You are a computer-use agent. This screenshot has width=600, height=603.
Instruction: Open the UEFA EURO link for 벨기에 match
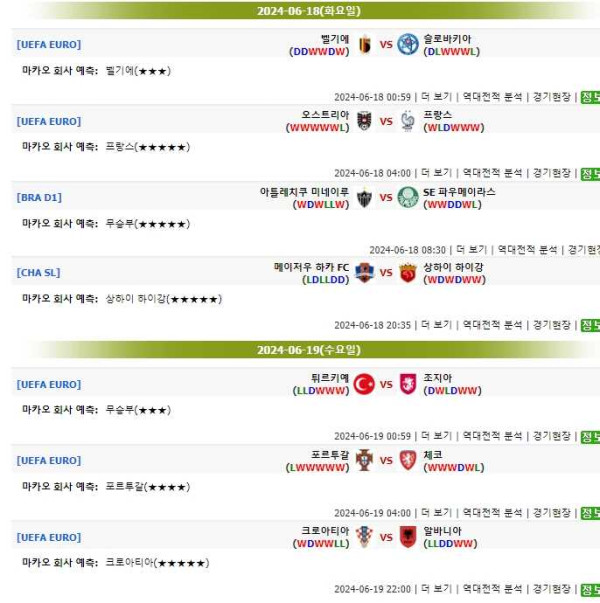[x=49, y=45]
